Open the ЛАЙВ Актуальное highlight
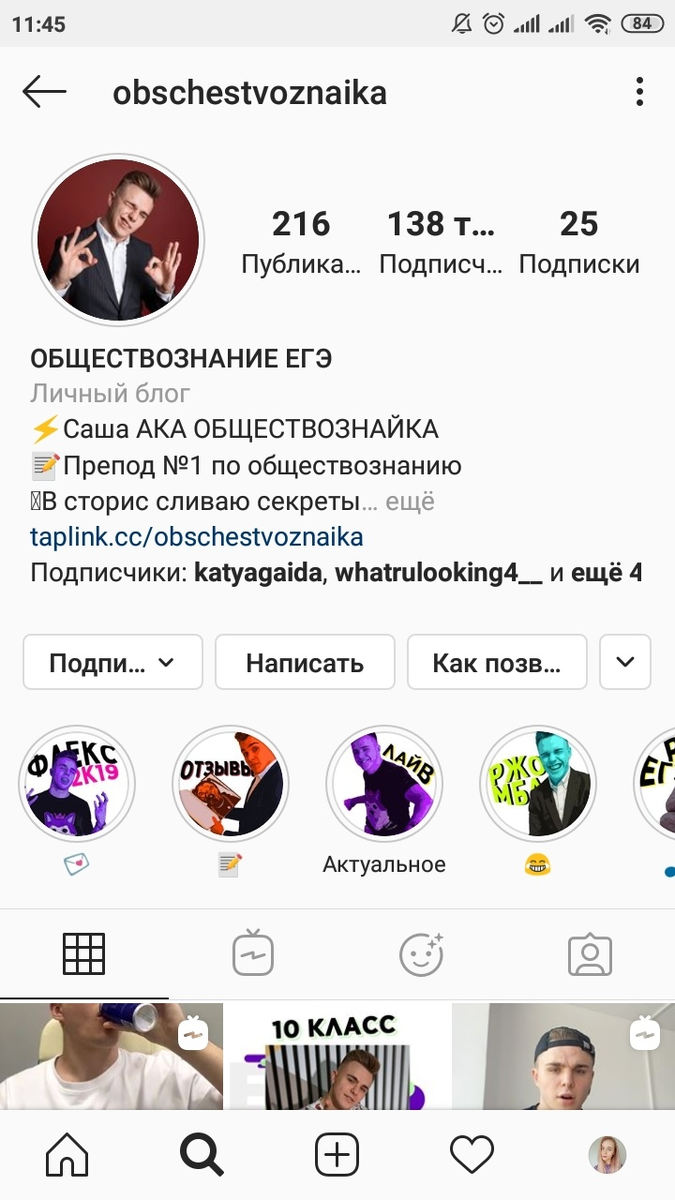The width and height of the screenshot is (675, 1200). tap(384, 783)
